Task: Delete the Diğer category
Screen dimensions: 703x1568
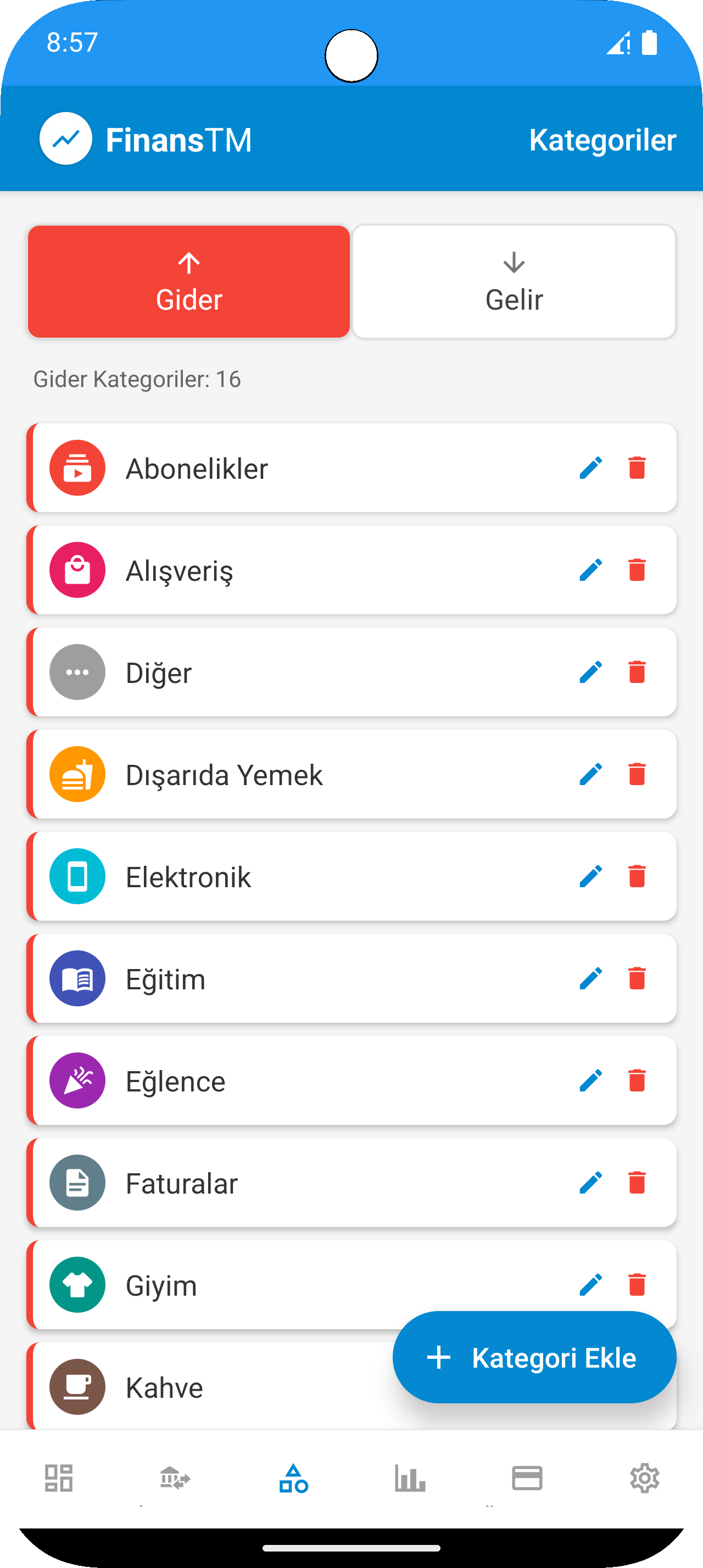Action: click(x=637, y=673)
